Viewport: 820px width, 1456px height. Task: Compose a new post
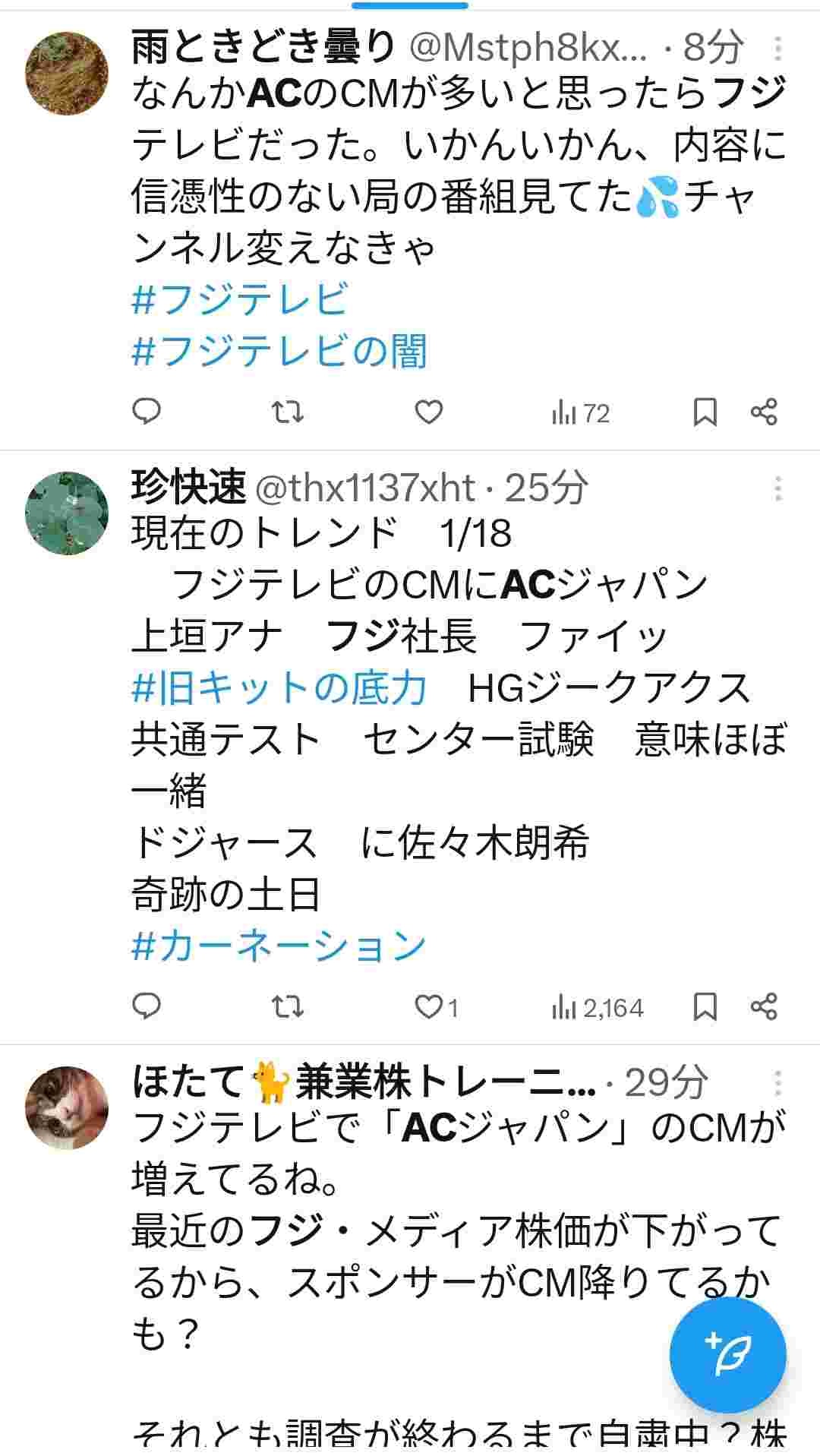pyautogui.click(x=727, y=1355)
